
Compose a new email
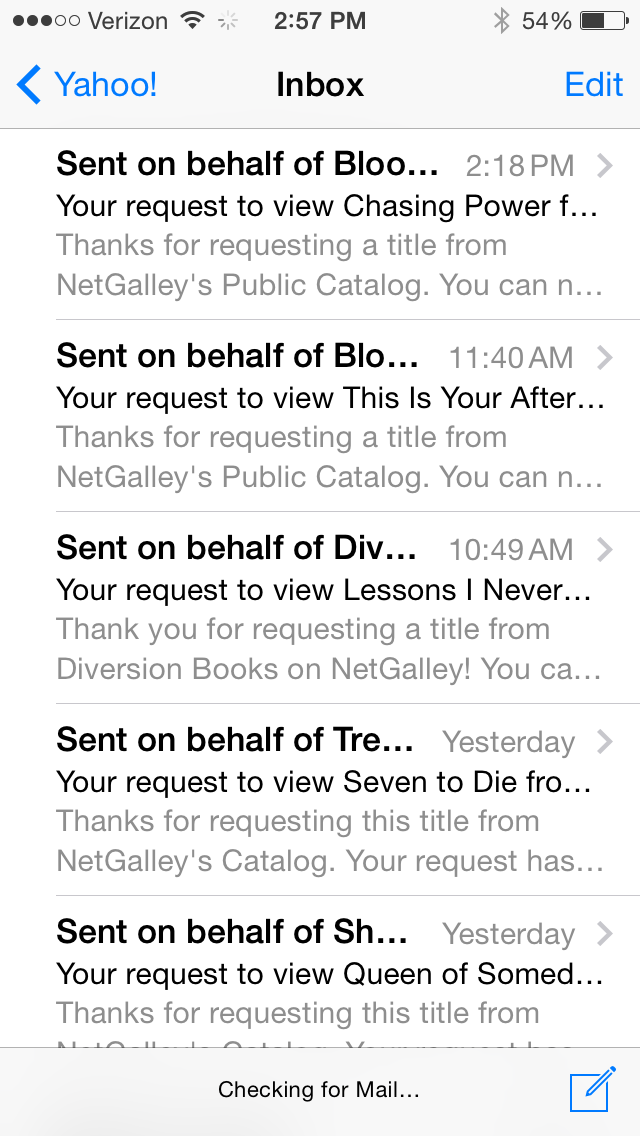592,1089
